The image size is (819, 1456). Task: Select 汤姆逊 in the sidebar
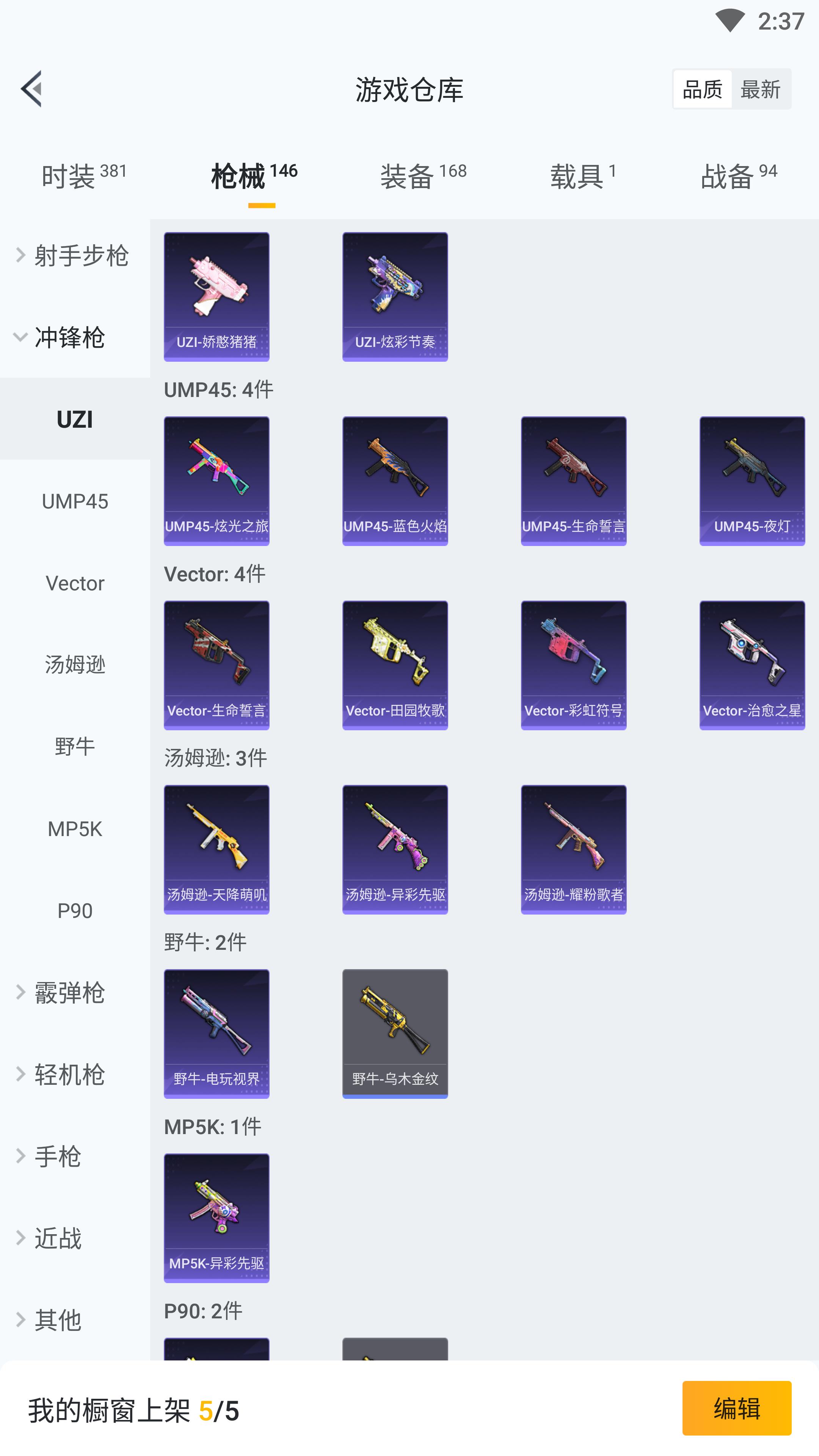point(75,665)
